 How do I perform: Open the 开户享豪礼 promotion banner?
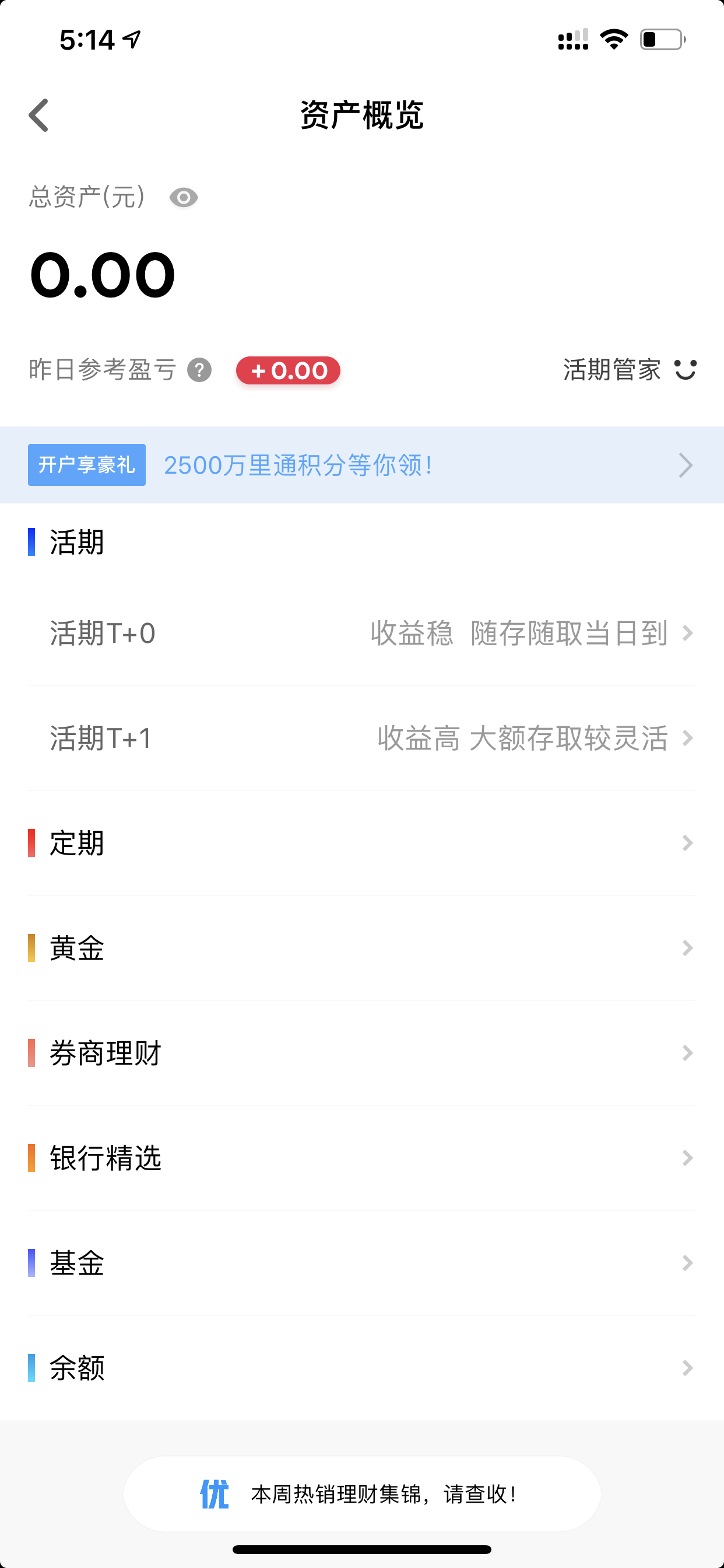(362, 465)
